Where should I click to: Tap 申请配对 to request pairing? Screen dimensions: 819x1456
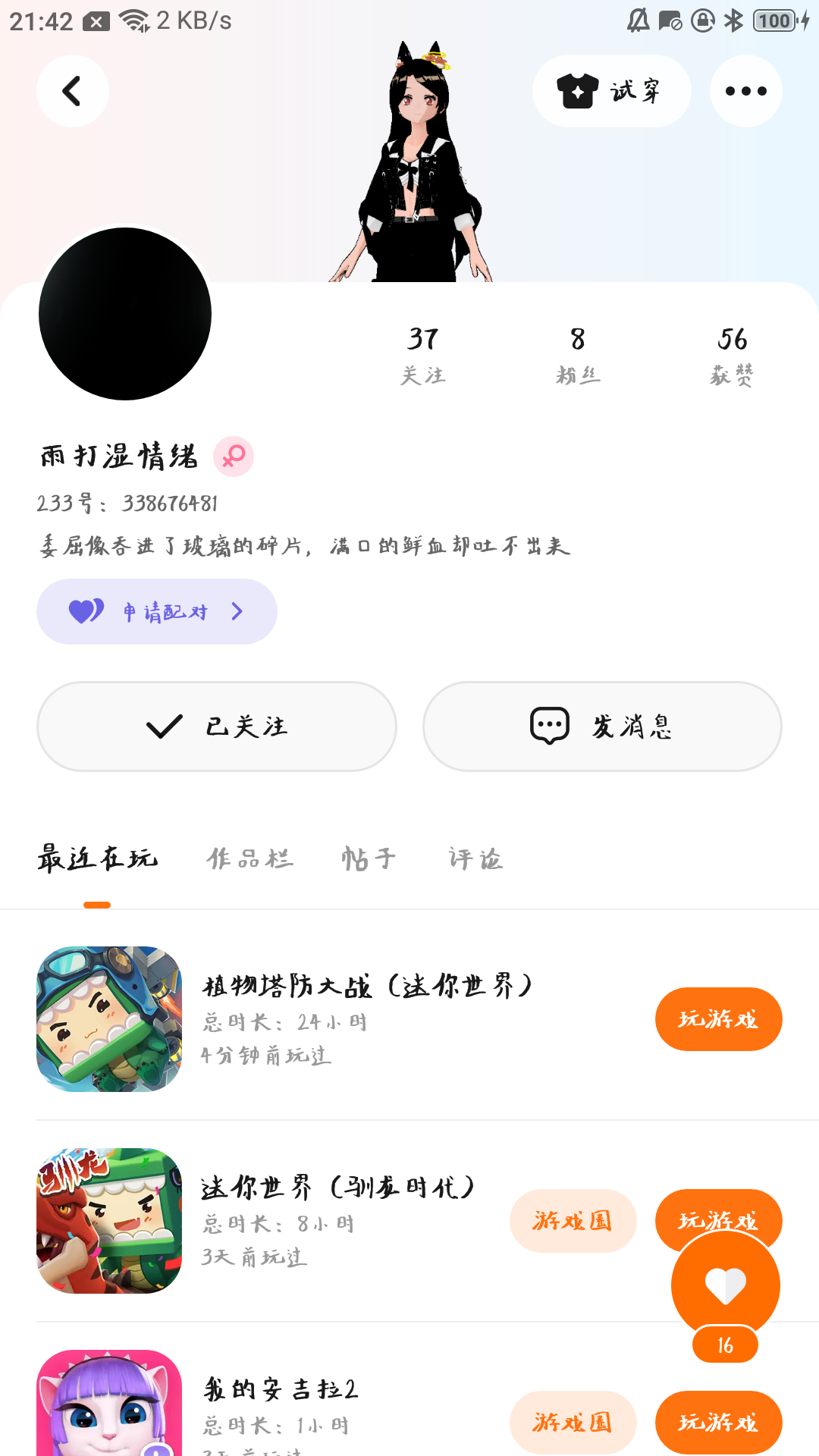[157, 611]
